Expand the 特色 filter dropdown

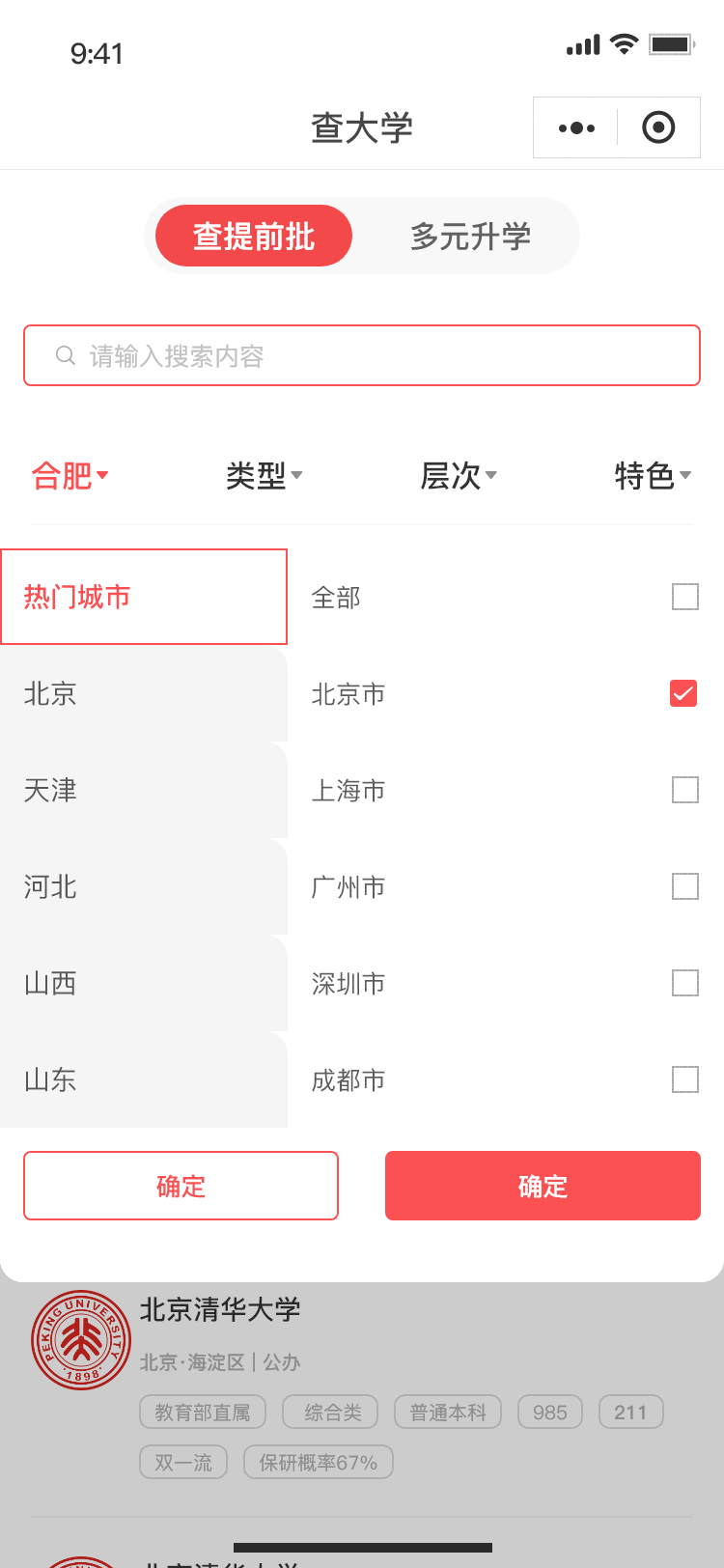pyautogui.click(x=653, y=475)
